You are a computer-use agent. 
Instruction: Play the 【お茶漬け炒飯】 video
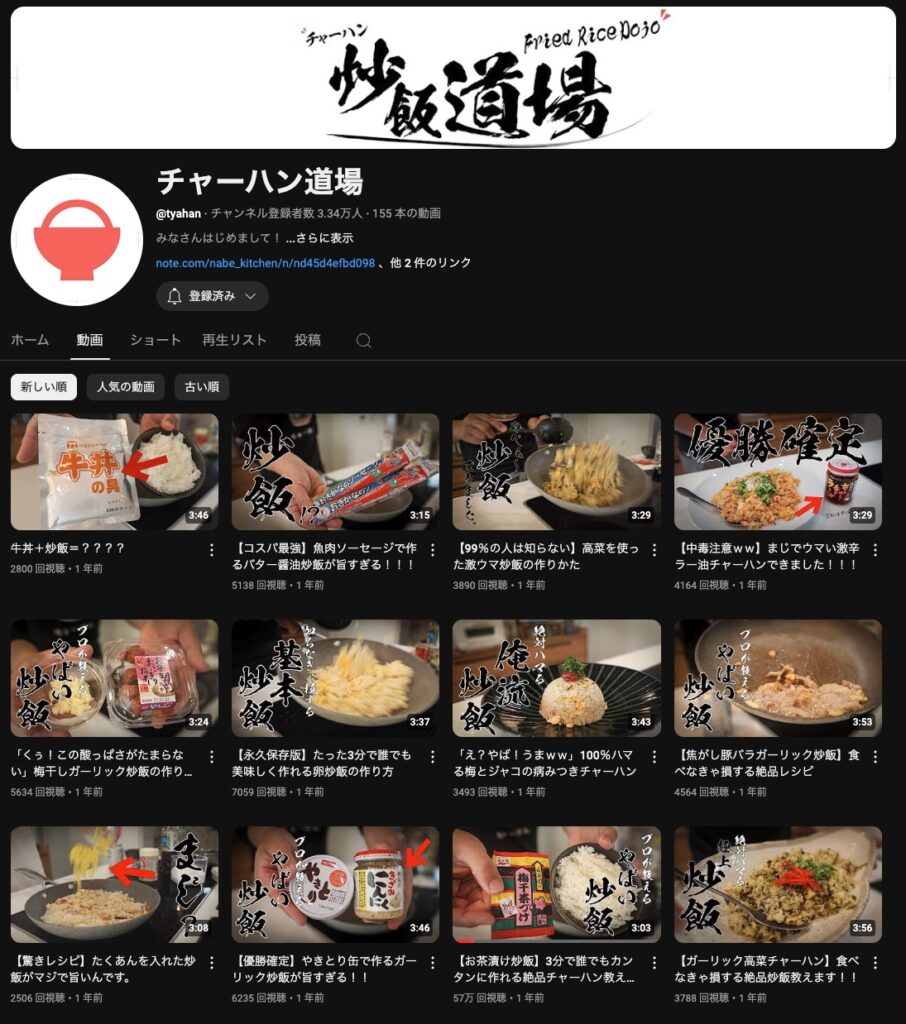point(556,884)
